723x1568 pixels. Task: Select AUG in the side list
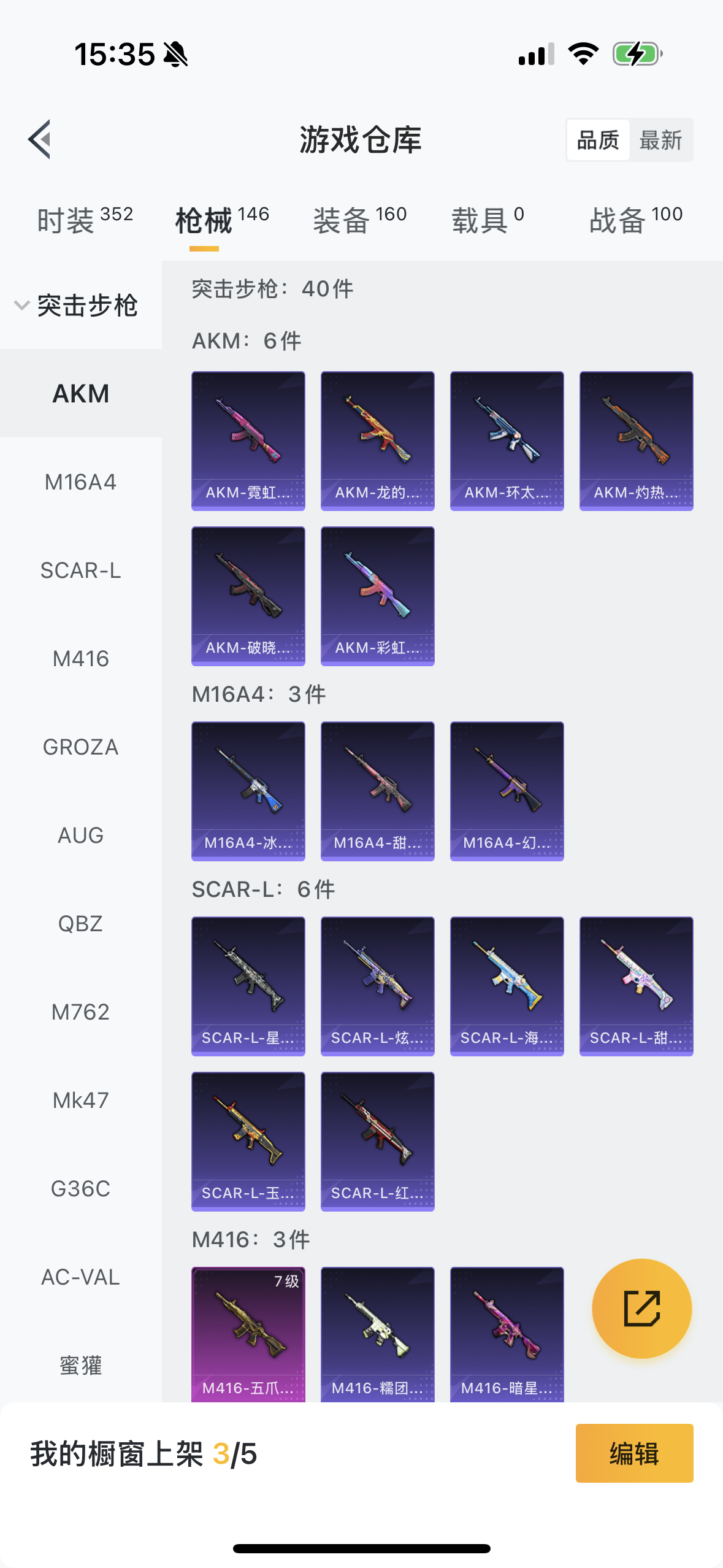coord(81,836)
